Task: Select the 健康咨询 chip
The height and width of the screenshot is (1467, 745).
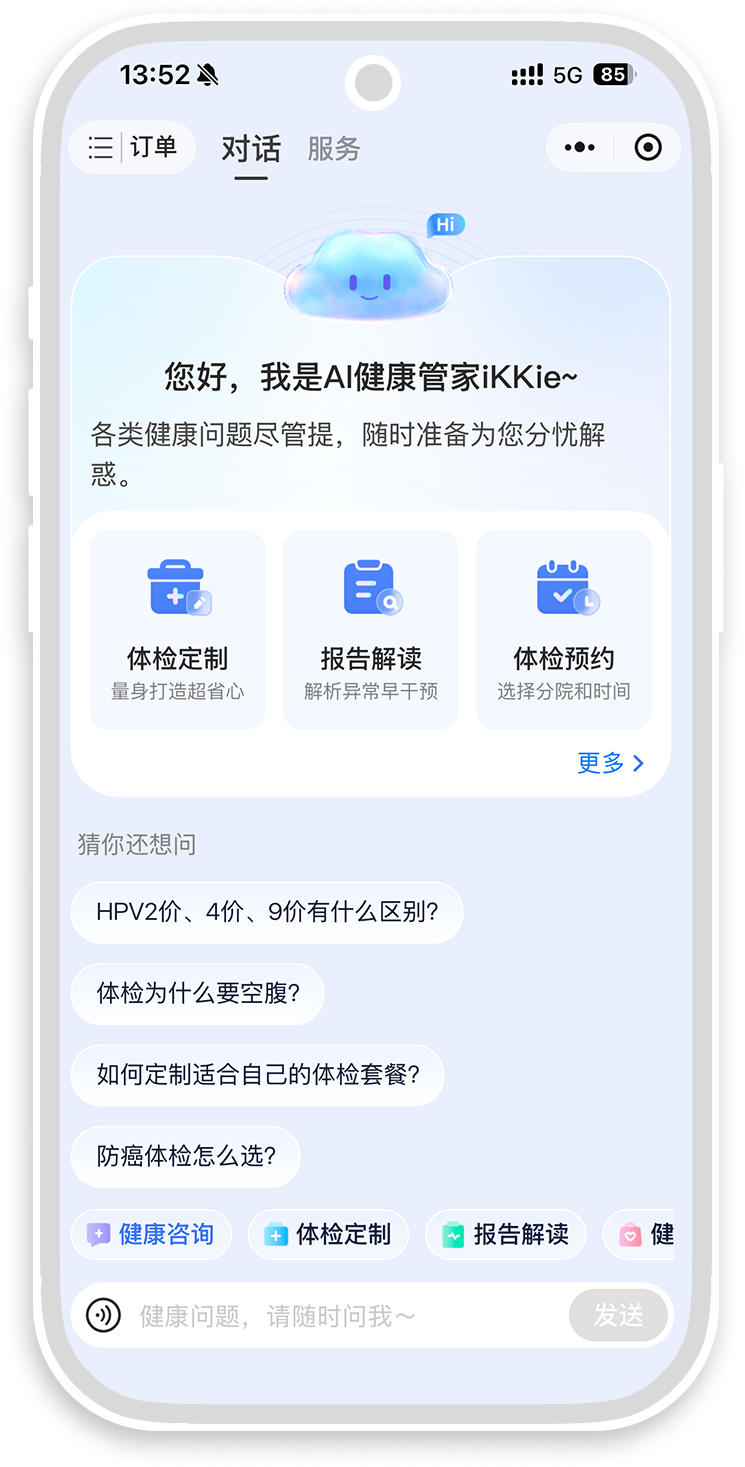Action: click(x=152, y=1235)
